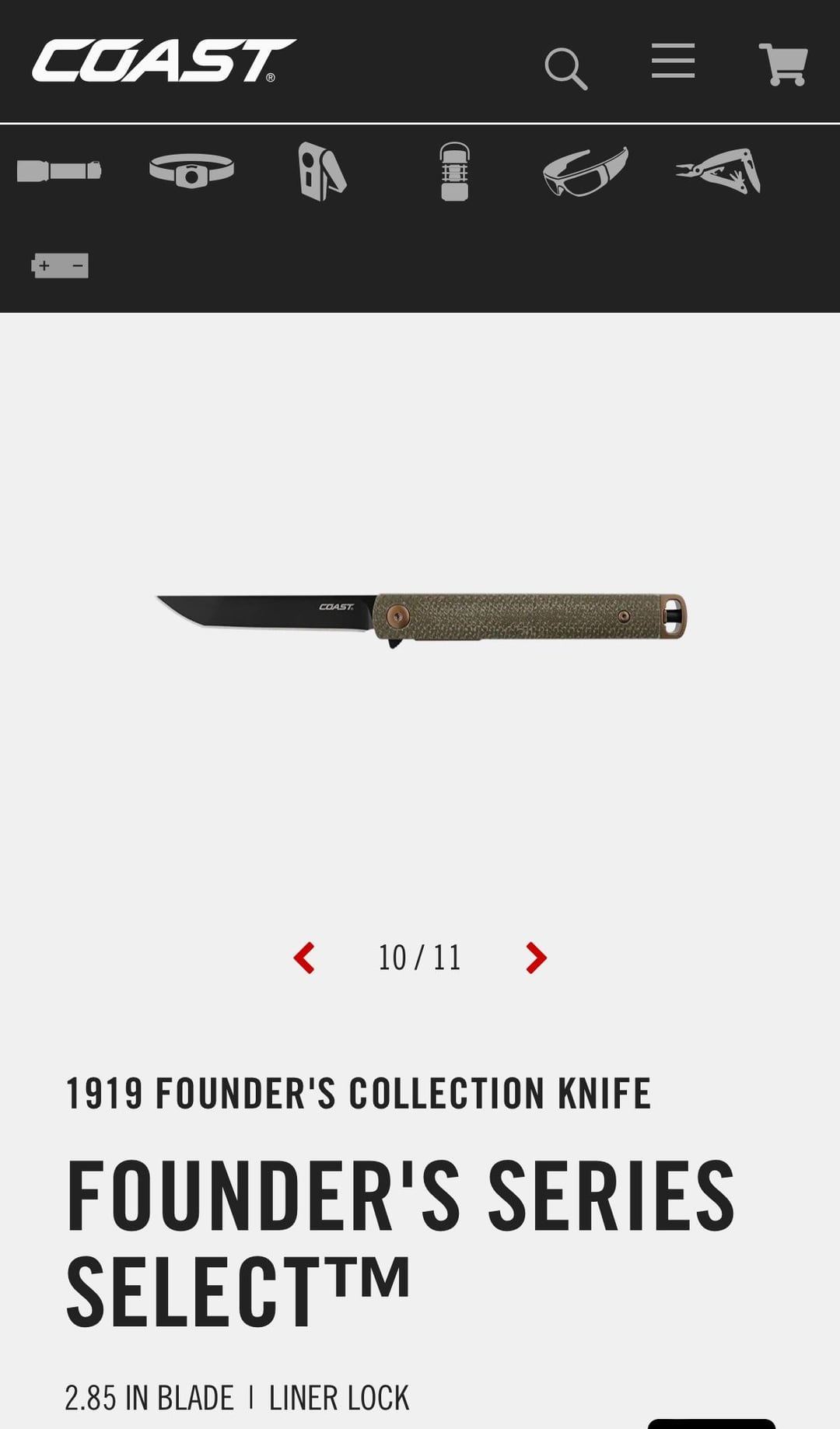The width and height of the screenshot is (840, 1429).
Task: Browse the safety glasses category icon
Action: pos(586,171)
